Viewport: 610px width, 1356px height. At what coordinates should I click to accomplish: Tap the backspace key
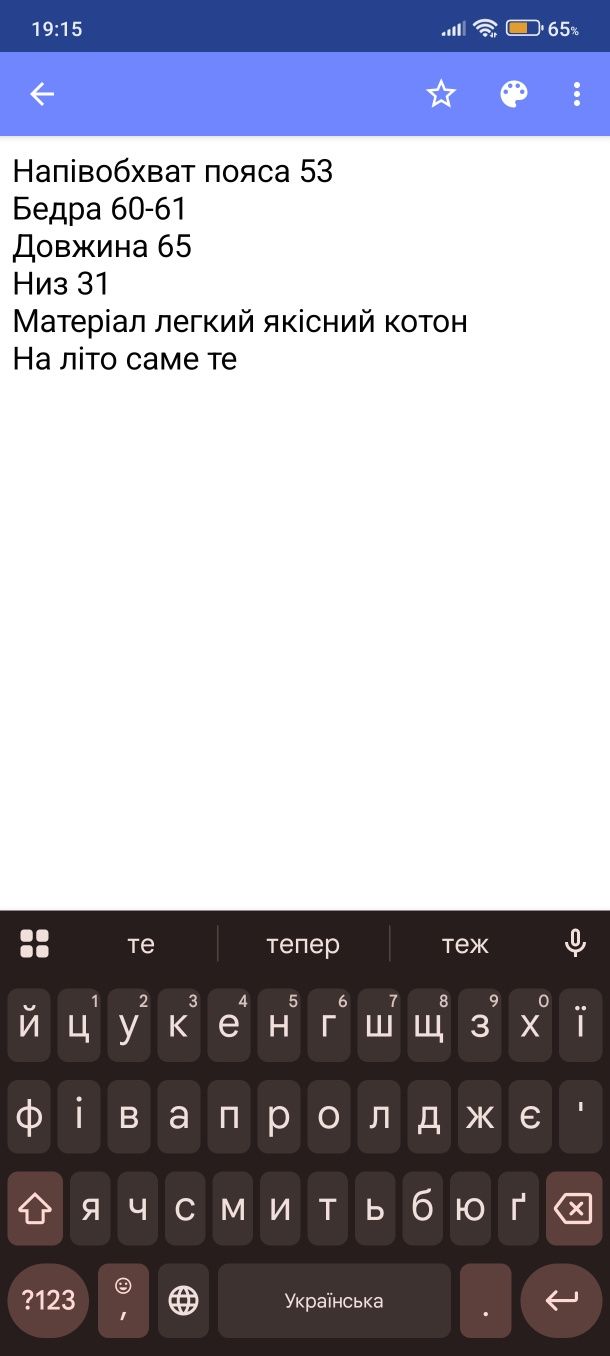coord(574,1209)
